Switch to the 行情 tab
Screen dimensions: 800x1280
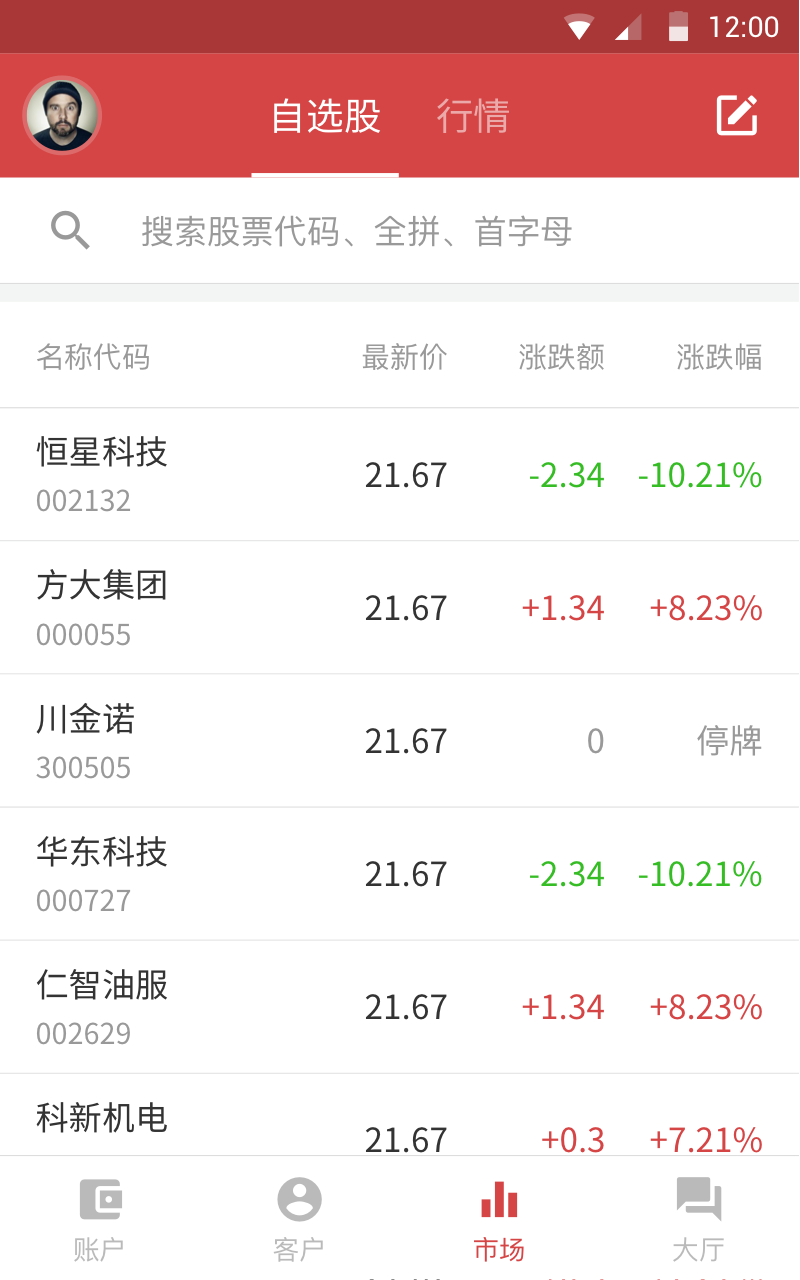tap(473, 117)
